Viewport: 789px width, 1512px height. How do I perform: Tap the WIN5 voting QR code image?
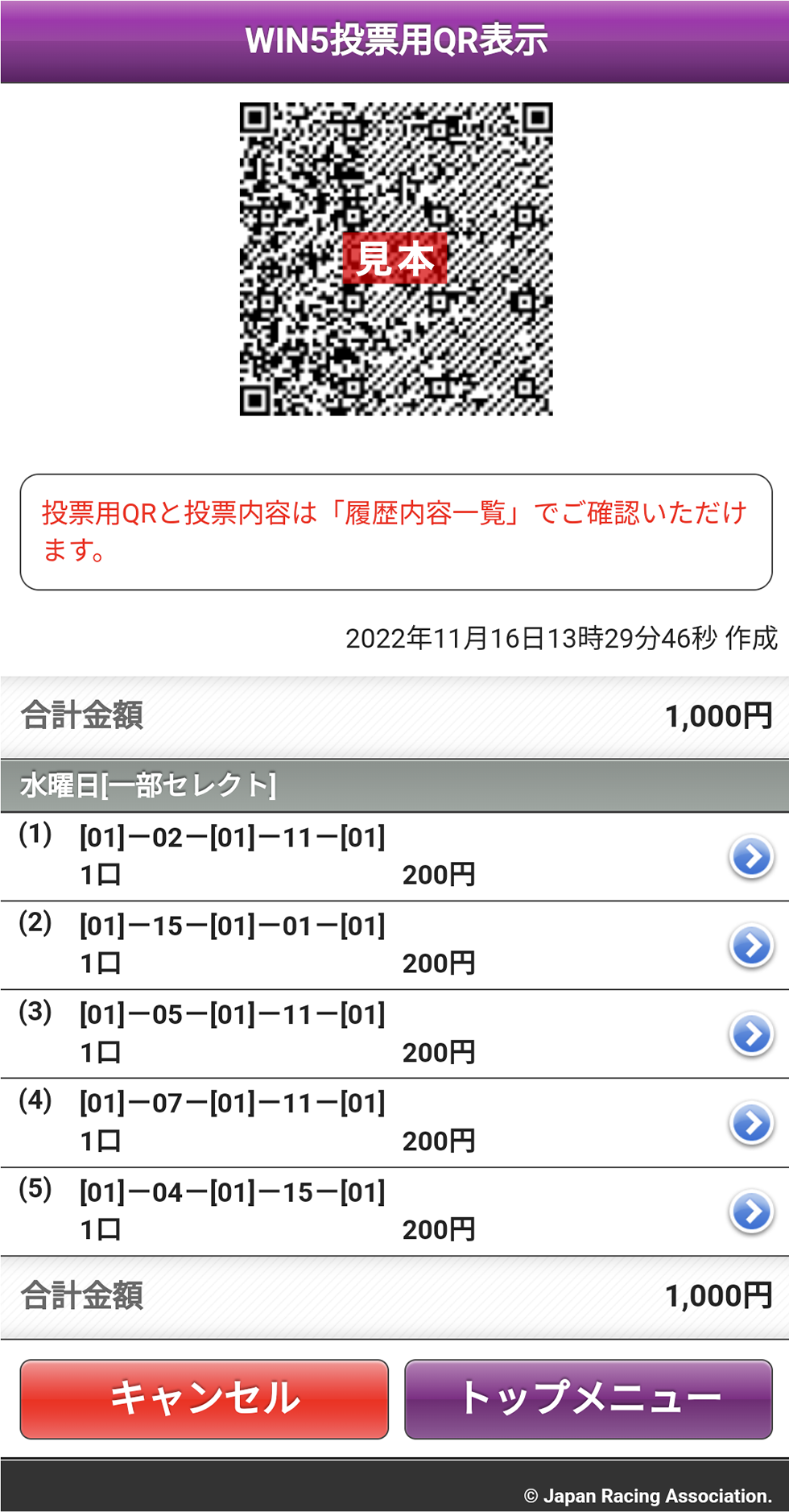[394, 259]
